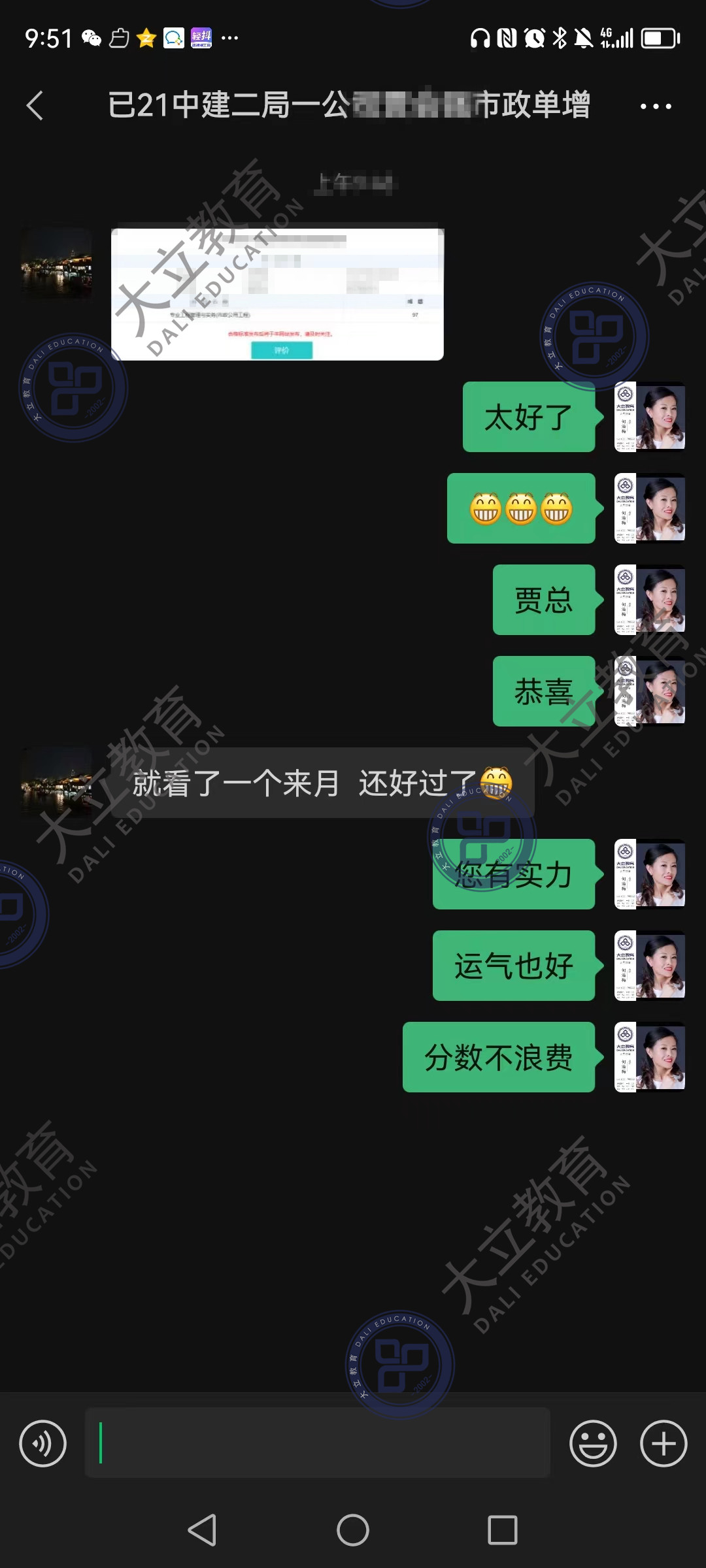
Task: Open the emoji picker
Action: pos(593,1443)
